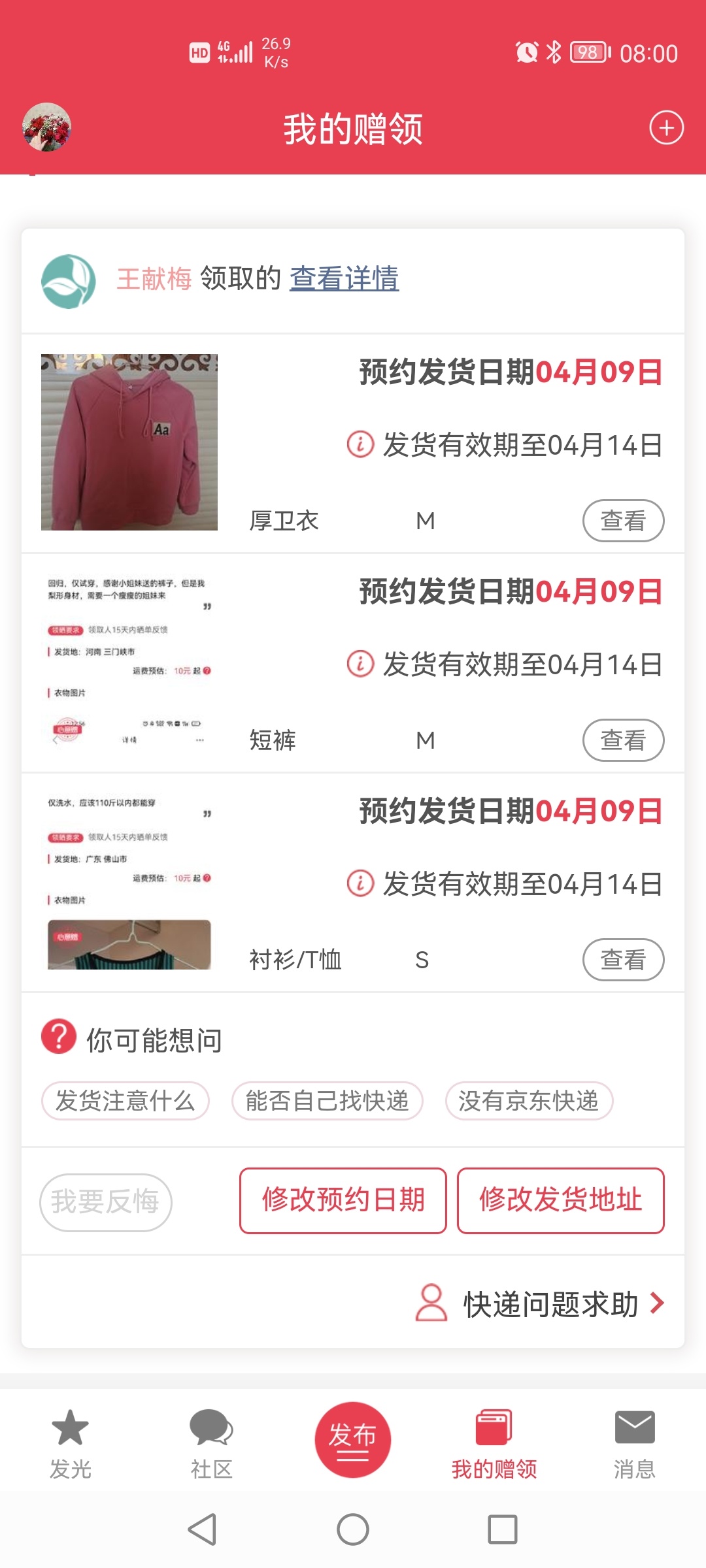Open the 查看详情 link
Image resolution: width=706 pixels, height=1568 pixels.
(x=344, y=278)
